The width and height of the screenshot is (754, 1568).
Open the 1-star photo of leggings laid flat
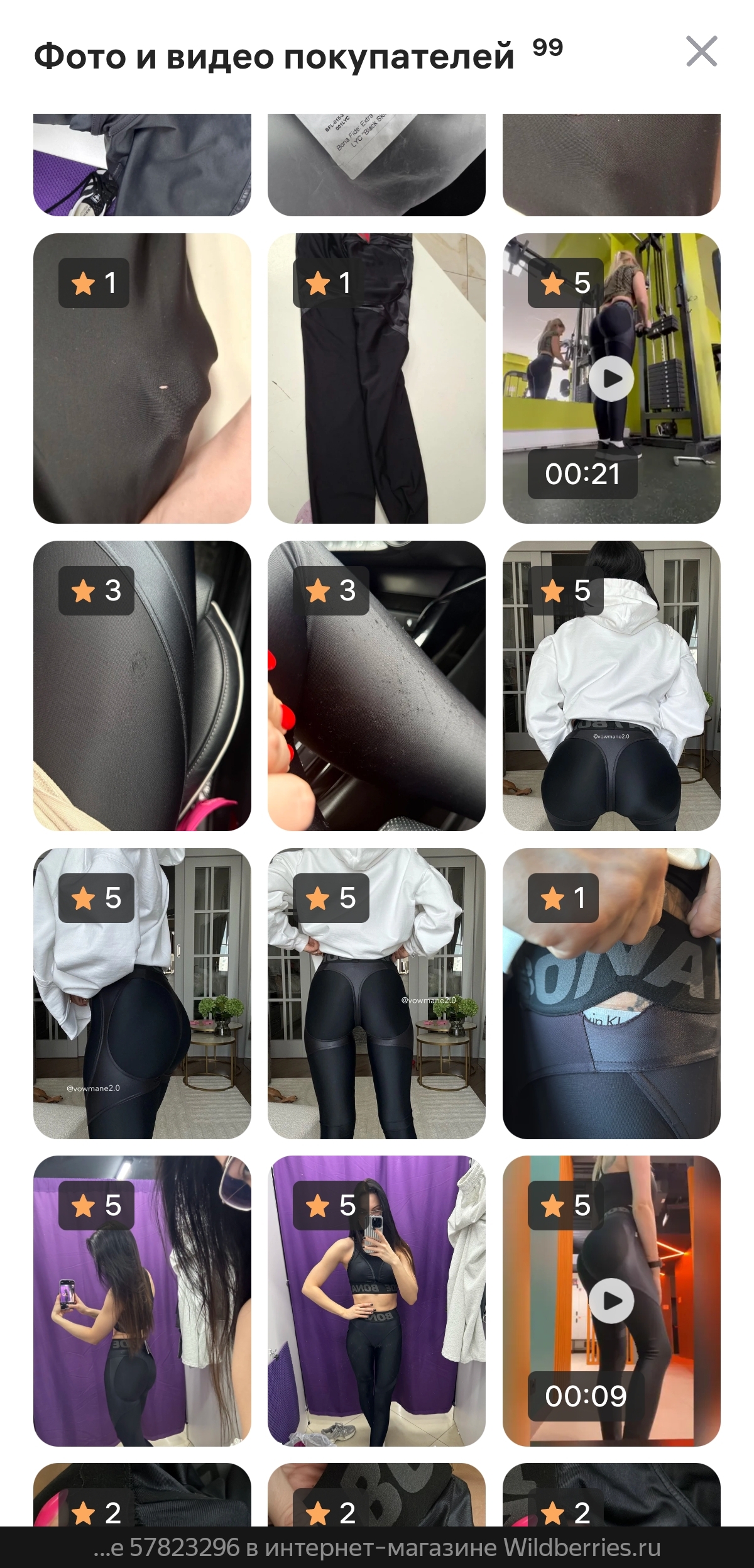(x=376, y=378)
